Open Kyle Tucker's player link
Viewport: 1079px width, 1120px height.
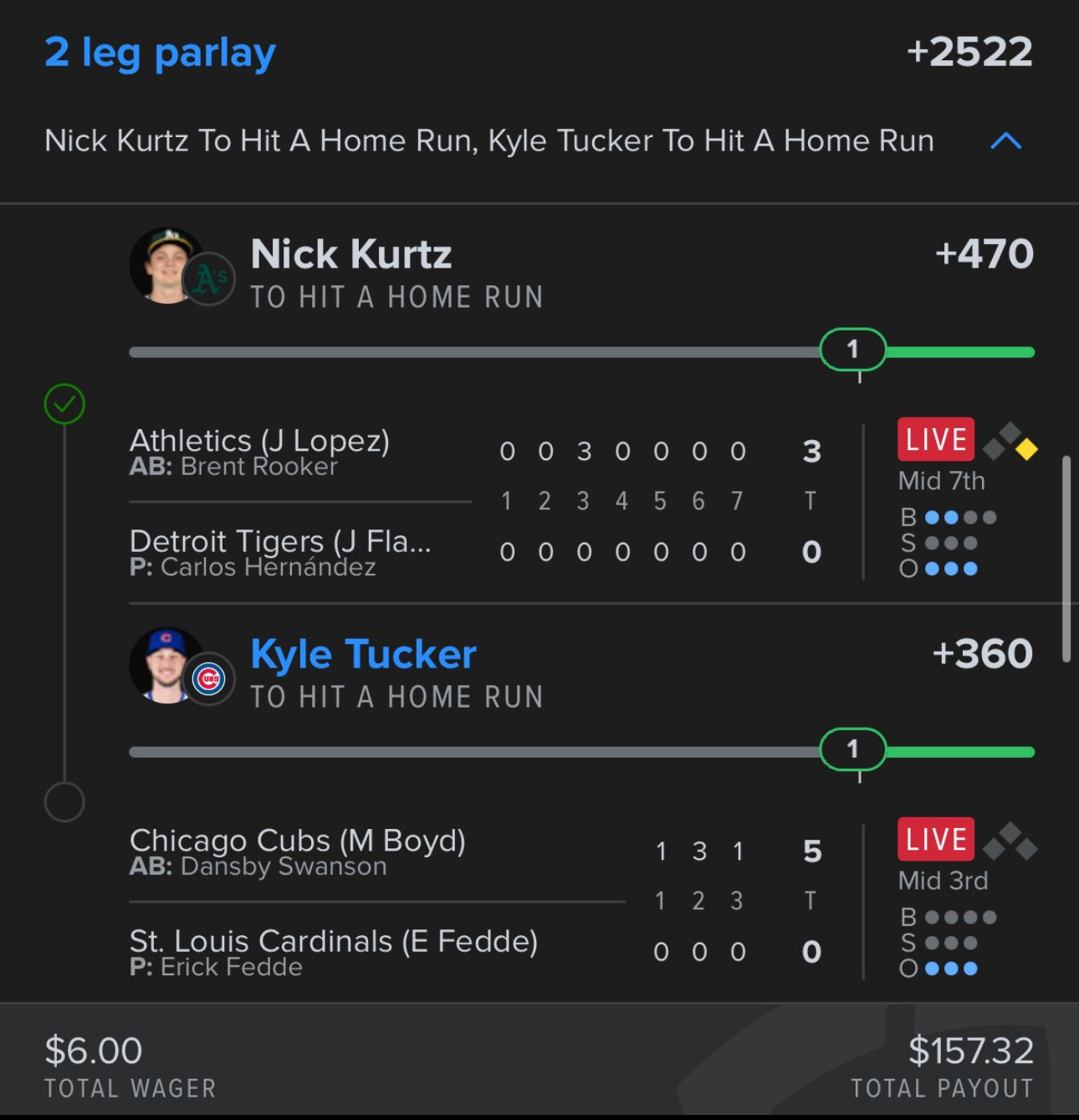pos(363,654)
